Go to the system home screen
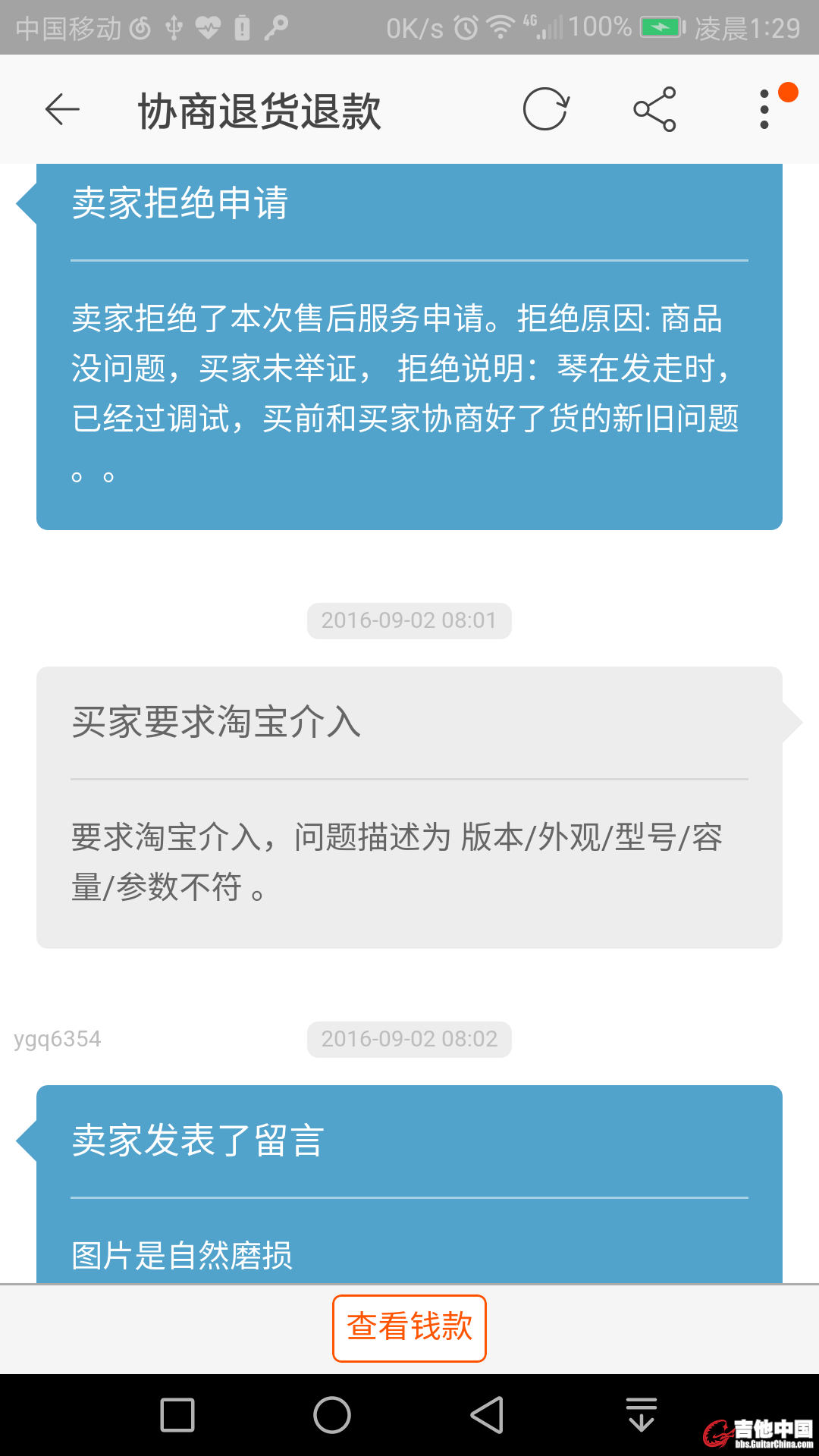 332,1415
